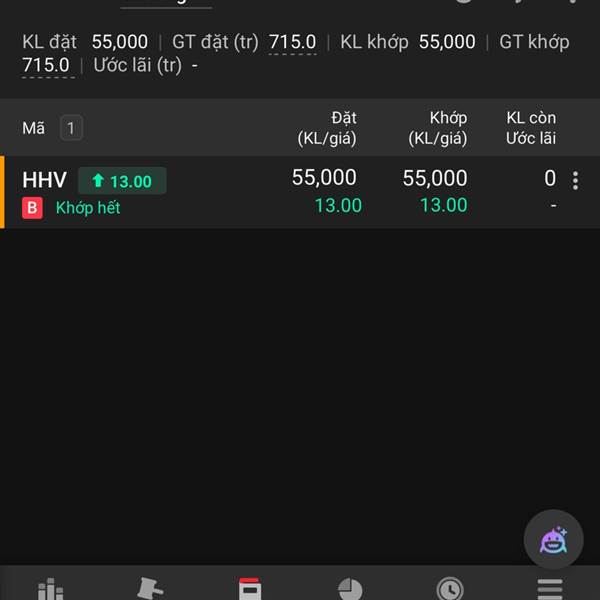
Task: Go to the trading gavel tab
Action: 150,588
